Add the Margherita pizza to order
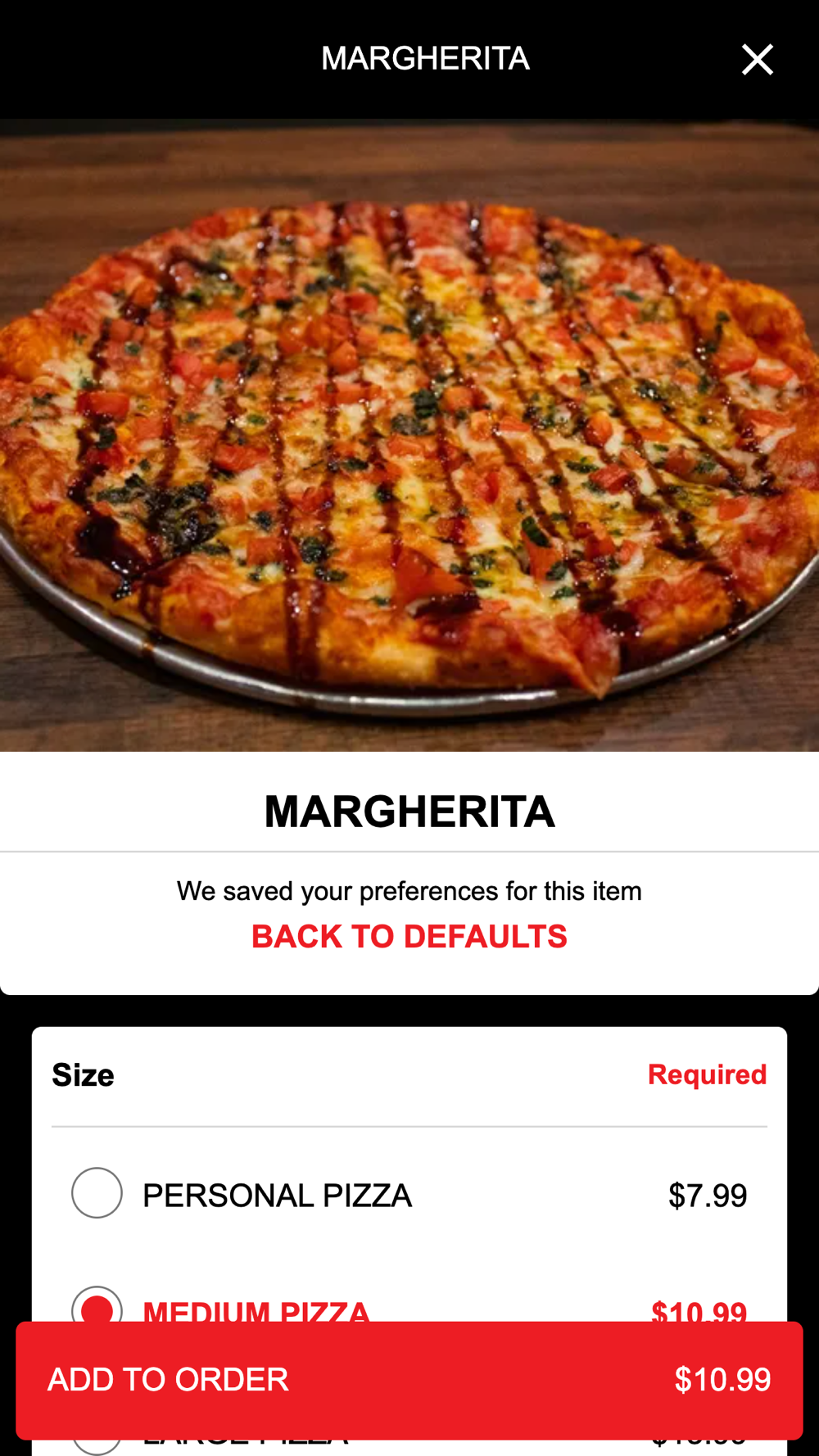Image resolution: width=819 pixels, height=1456 pixels. [409, 1380]
